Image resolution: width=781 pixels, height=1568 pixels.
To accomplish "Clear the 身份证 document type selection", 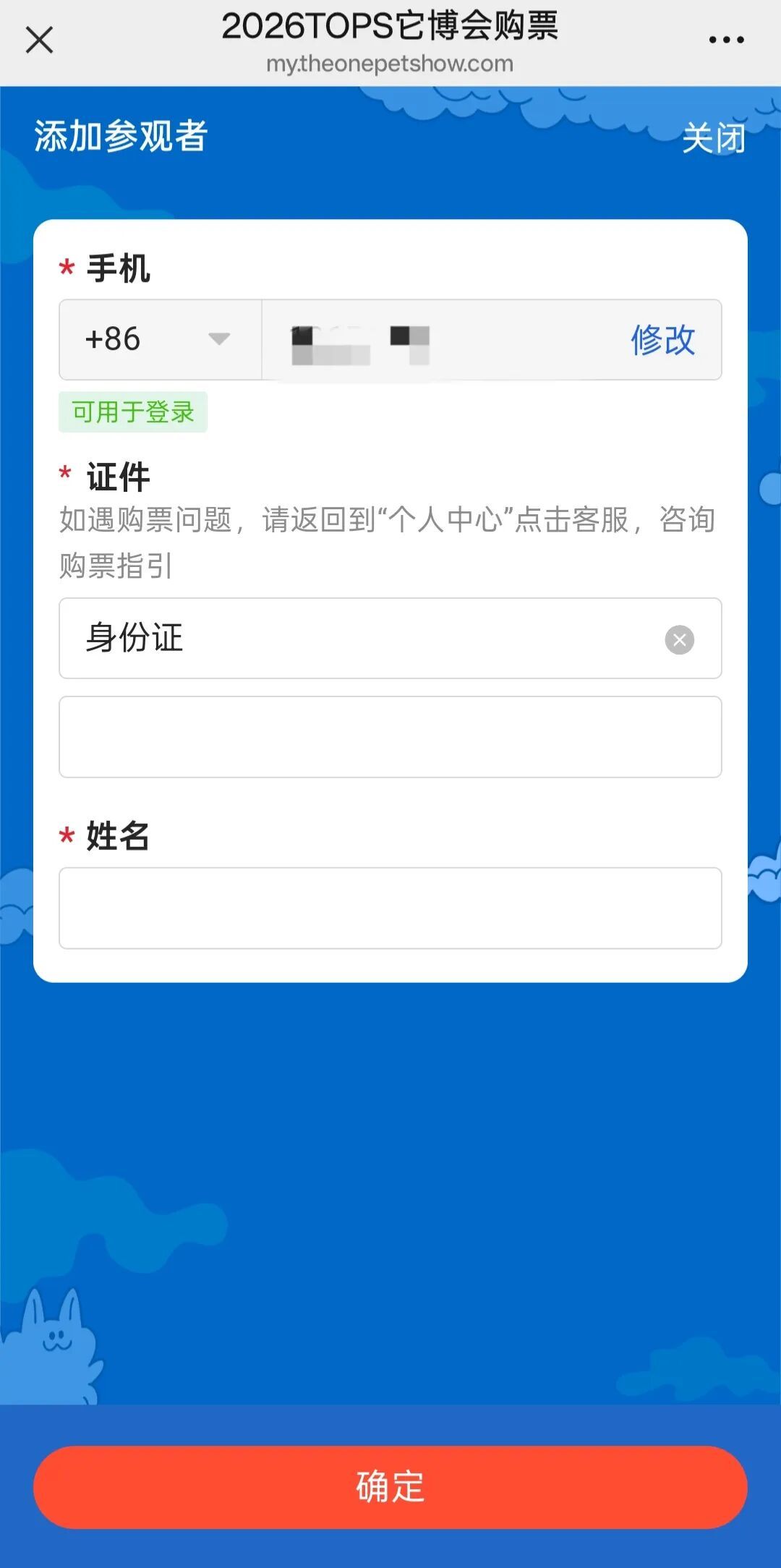I will [x=679, y=639].
